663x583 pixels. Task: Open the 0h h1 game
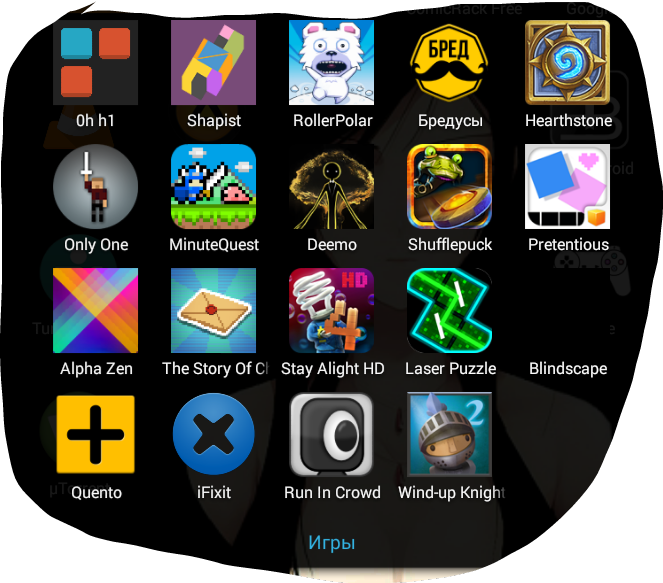tap(96, 62)
